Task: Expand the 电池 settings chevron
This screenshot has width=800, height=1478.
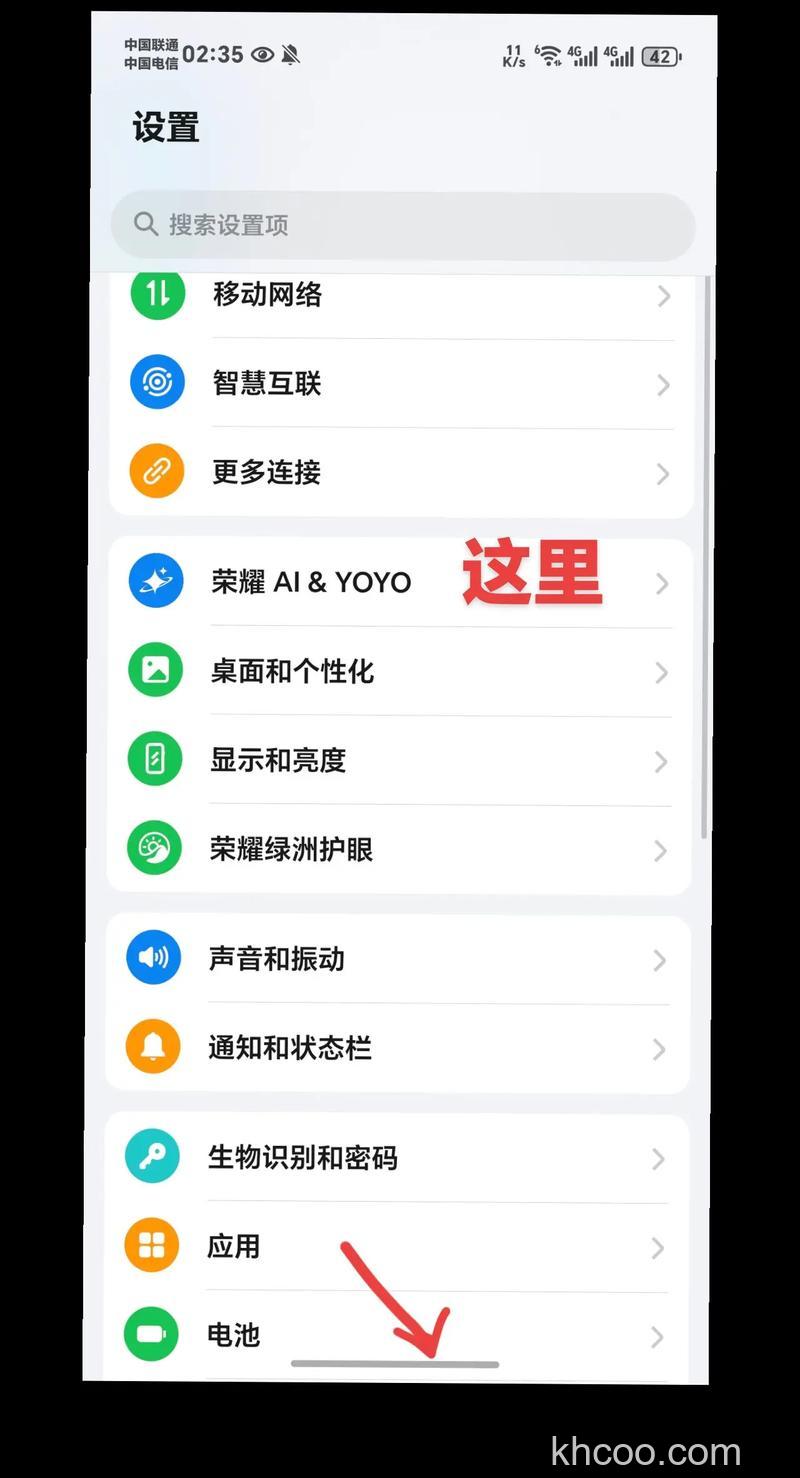Action: click(x=656, y=1337)
